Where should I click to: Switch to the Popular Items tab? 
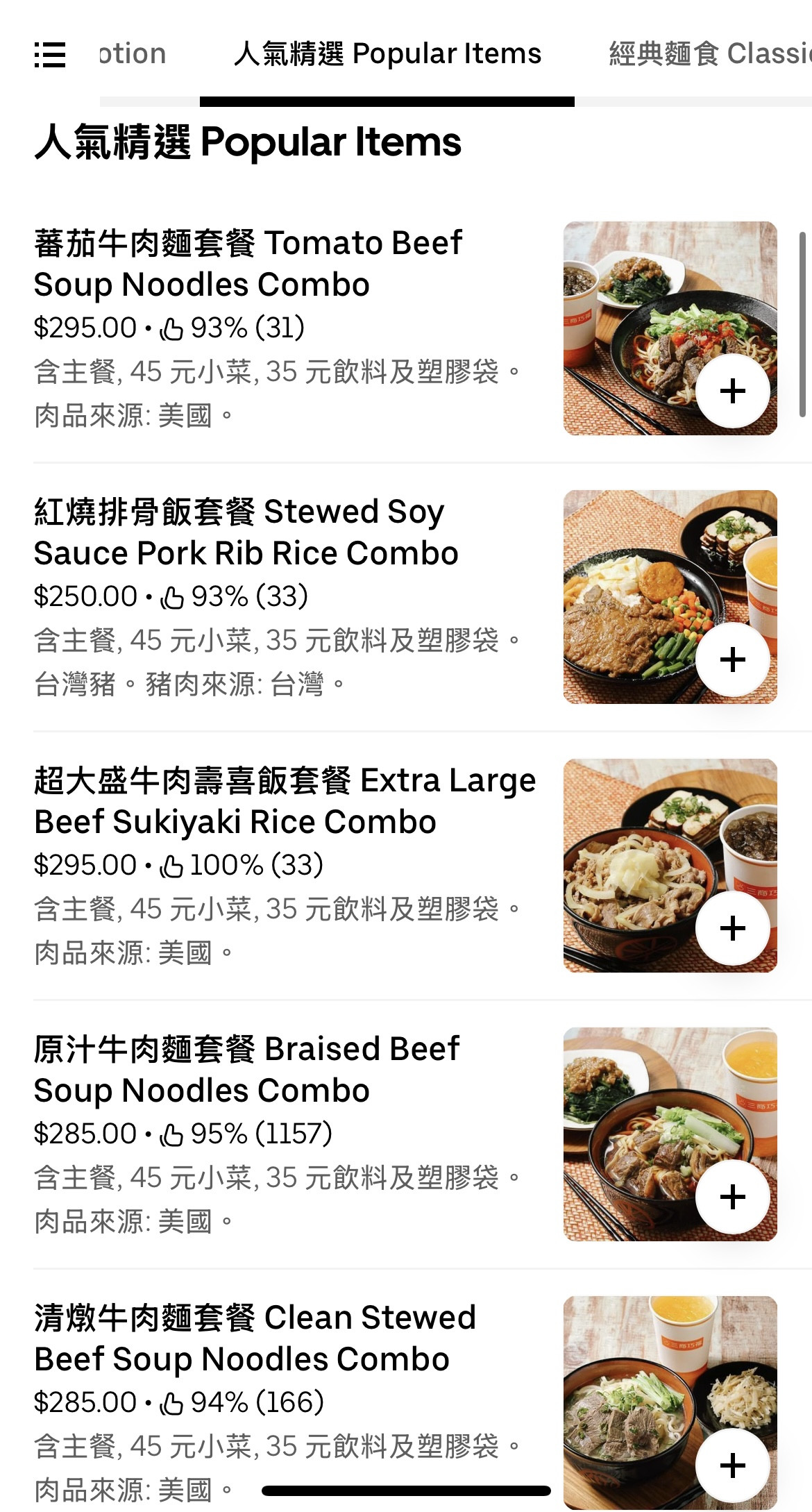pos(387,55)
